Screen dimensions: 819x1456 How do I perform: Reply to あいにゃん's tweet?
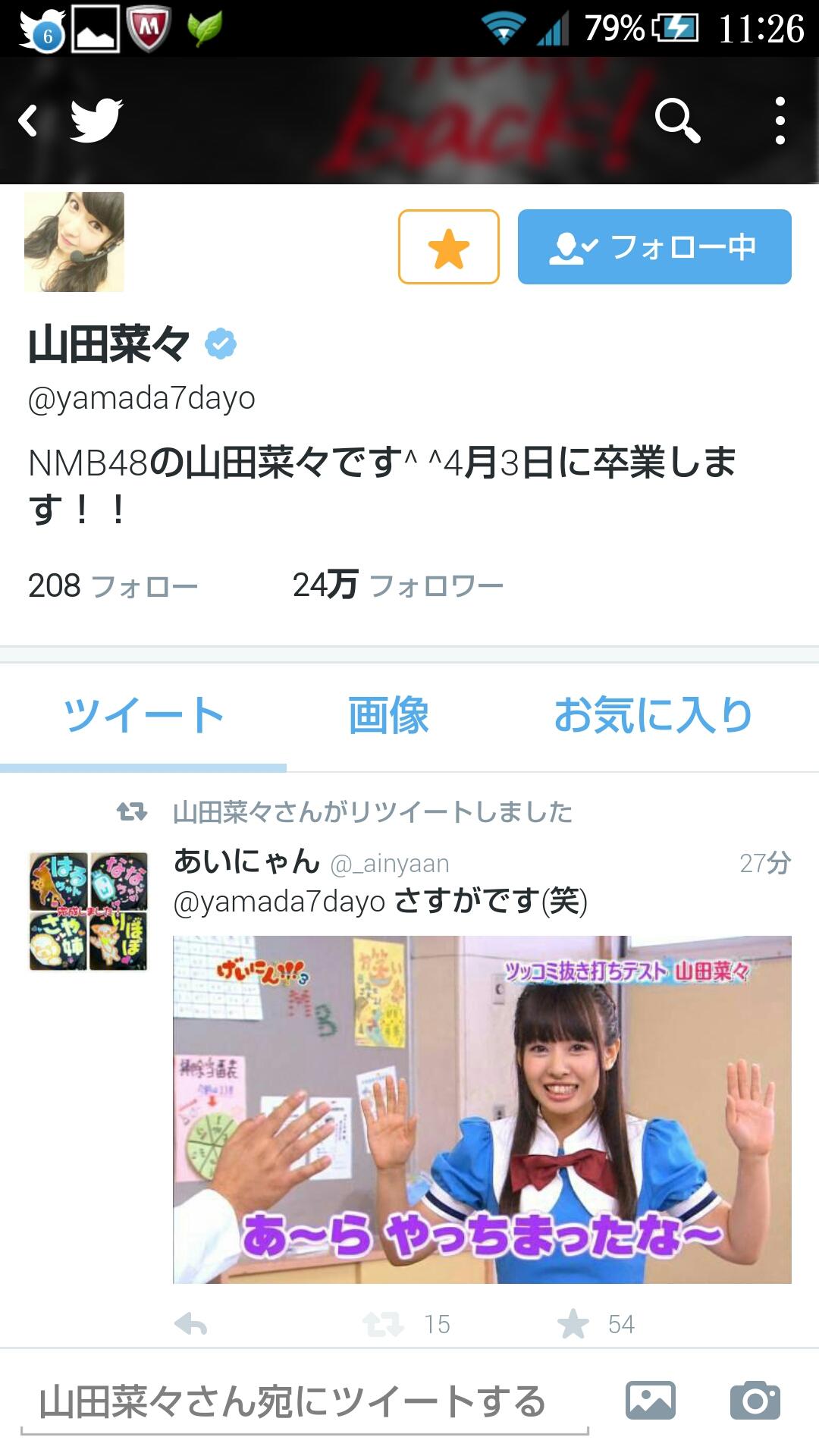(190, 1324)
